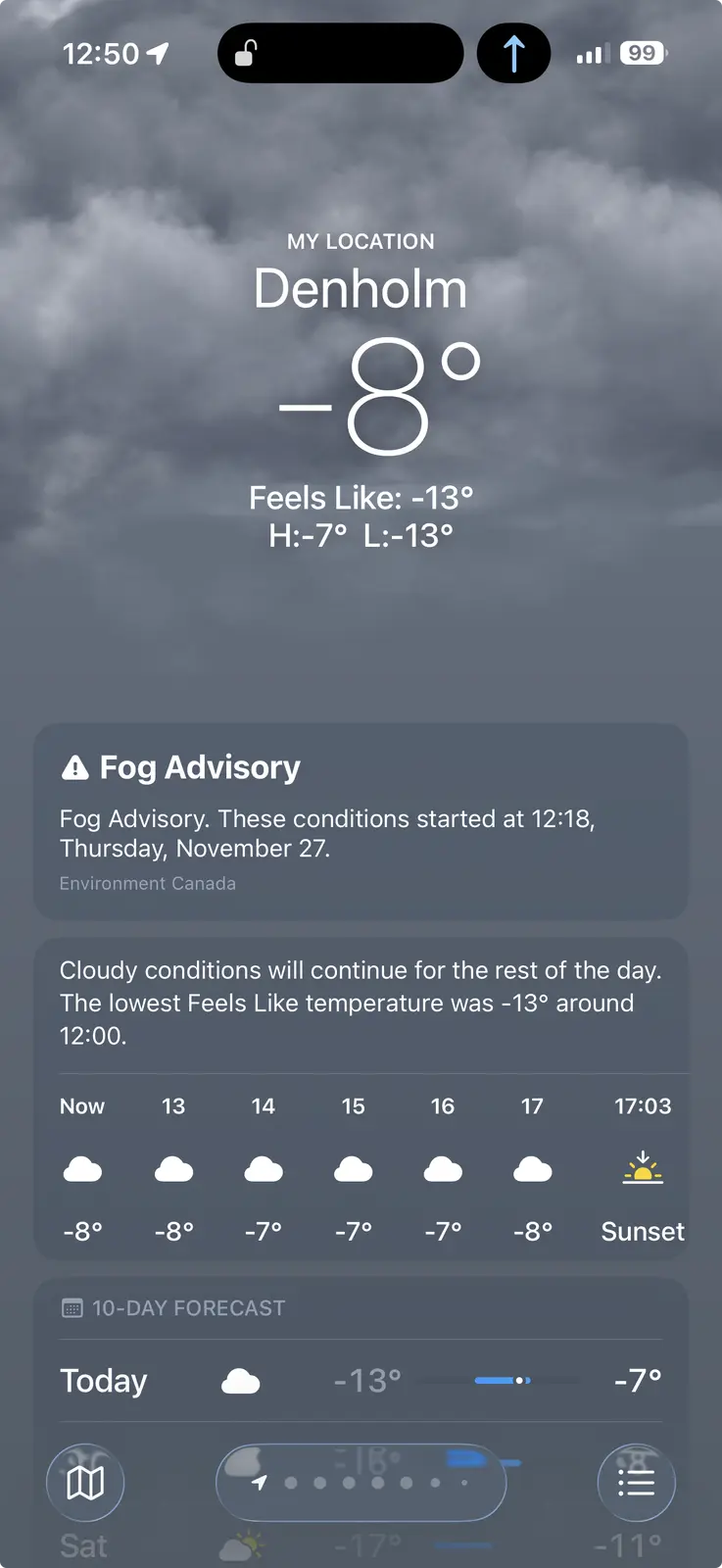722x1568 pixels.
Task: Open the weather map
Action: (x=85, y=1483)
